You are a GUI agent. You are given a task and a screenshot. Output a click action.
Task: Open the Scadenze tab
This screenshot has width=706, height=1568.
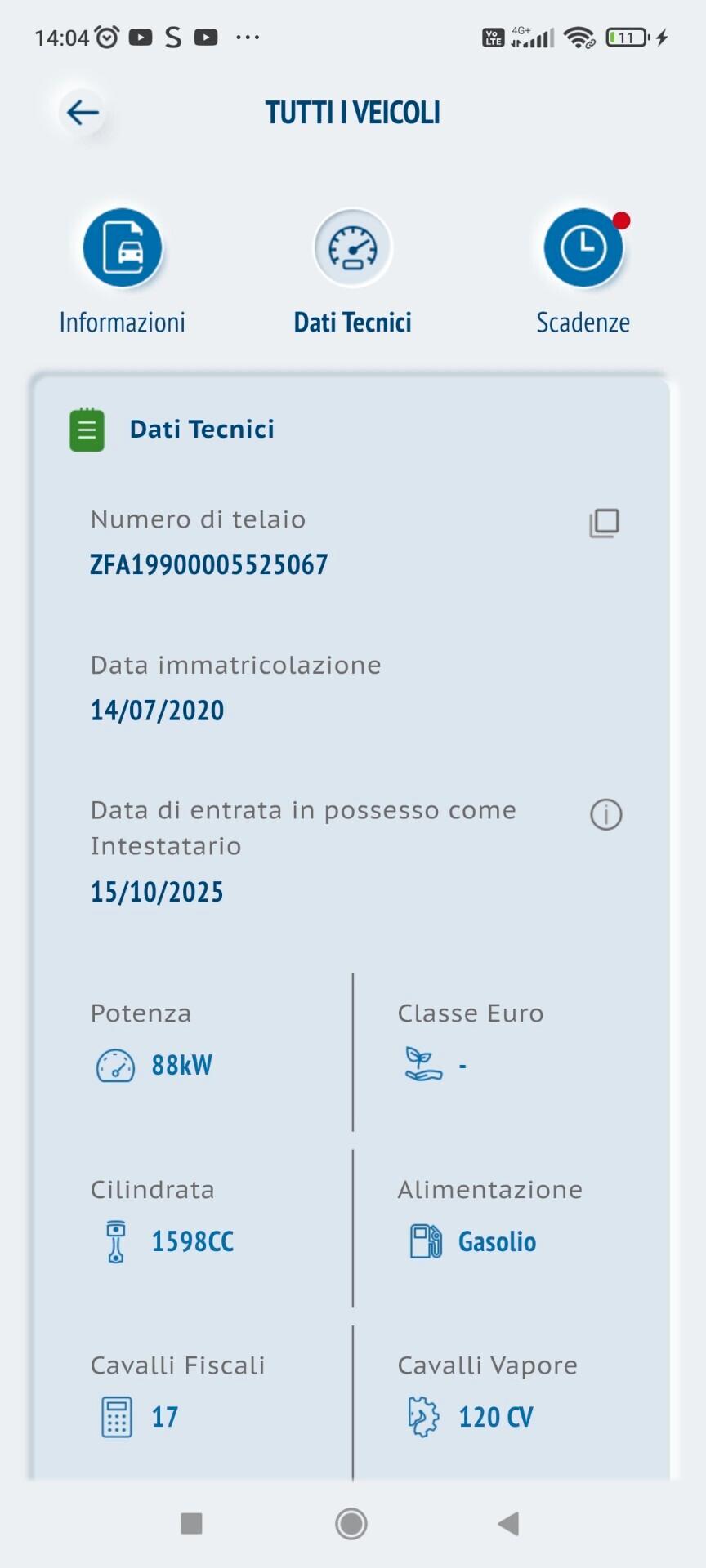(x=583, y=248)
